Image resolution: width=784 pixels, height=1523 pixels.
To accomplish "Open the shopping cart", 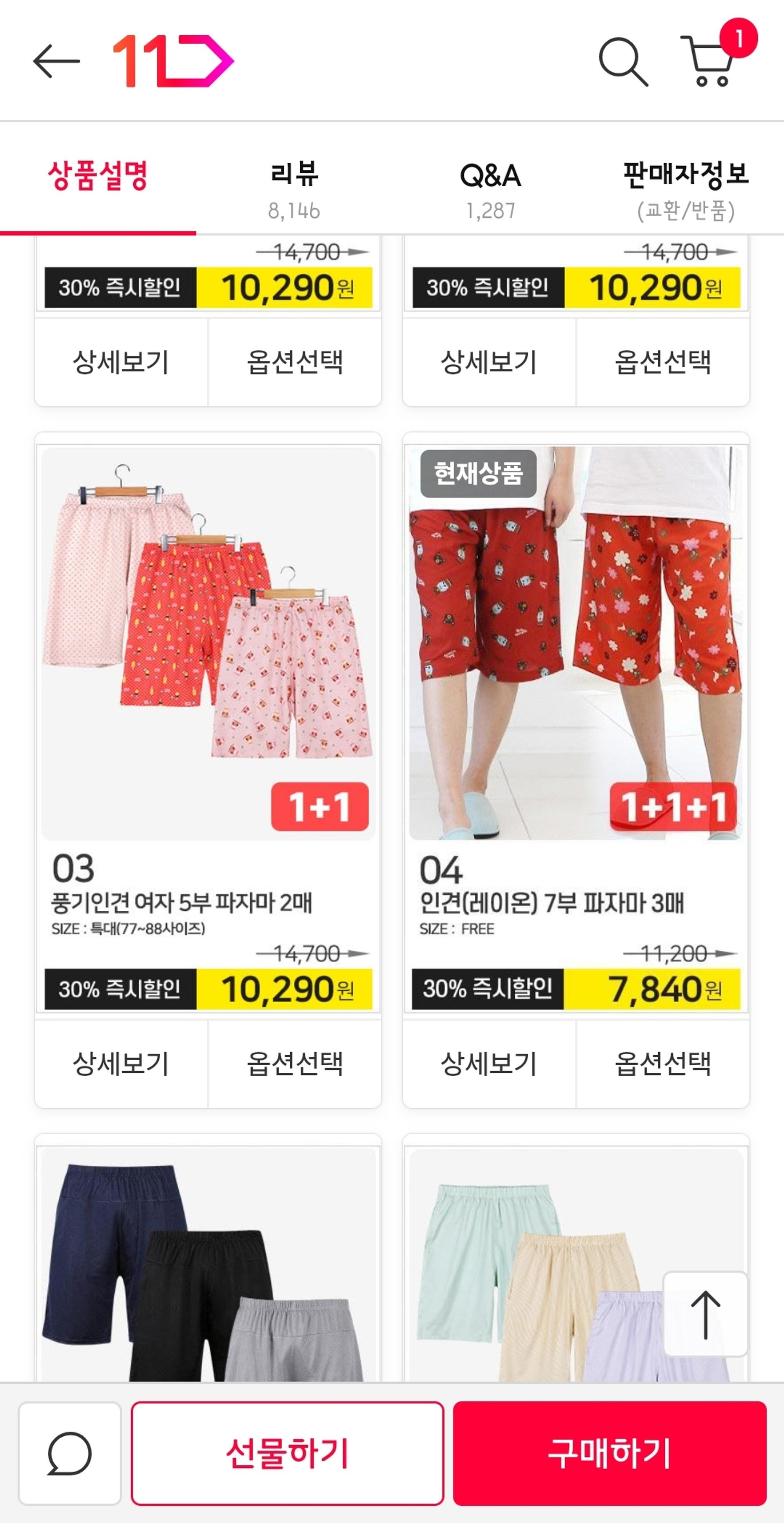I will point(710,62).
